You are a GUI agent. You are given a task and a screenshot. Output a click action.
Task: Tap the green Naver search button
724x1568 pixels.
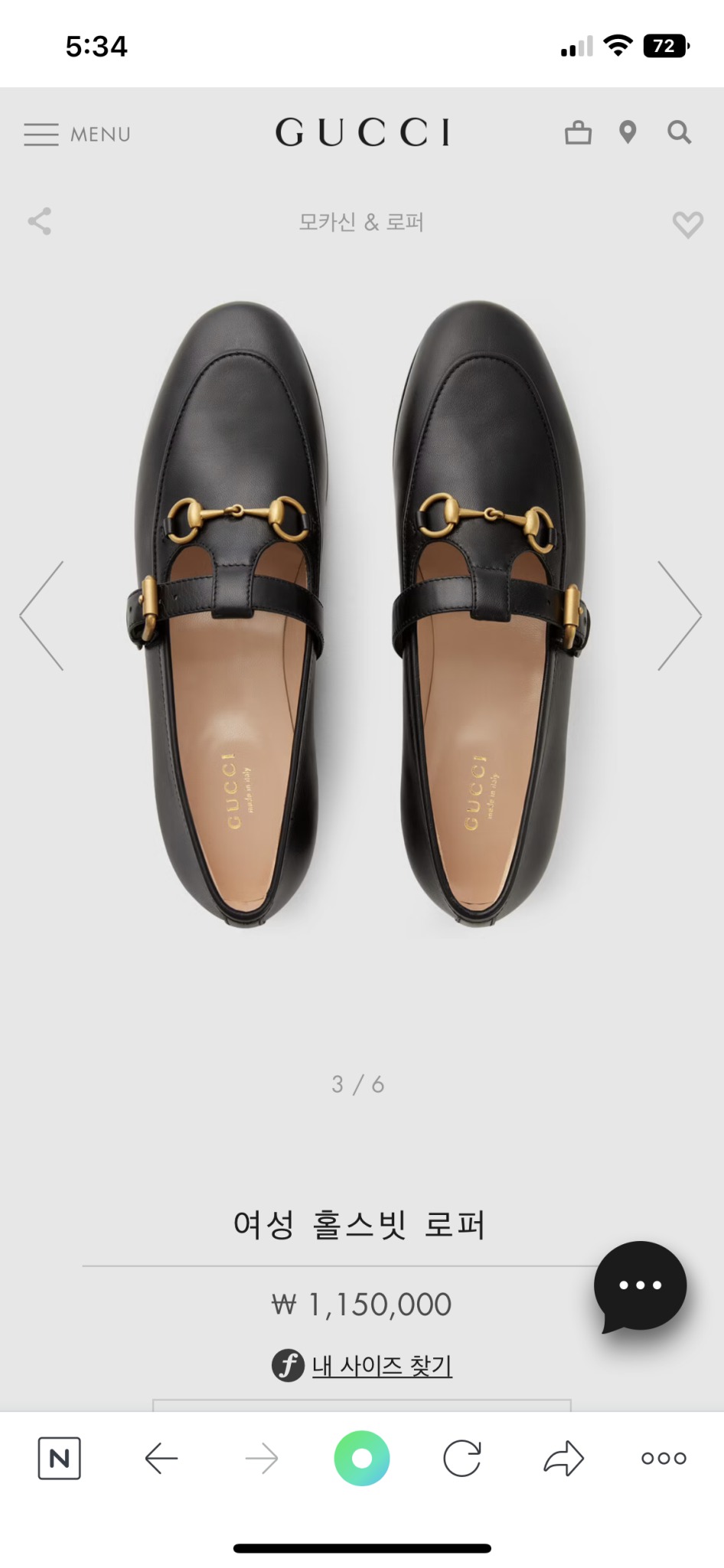(x=362, y=1459)
